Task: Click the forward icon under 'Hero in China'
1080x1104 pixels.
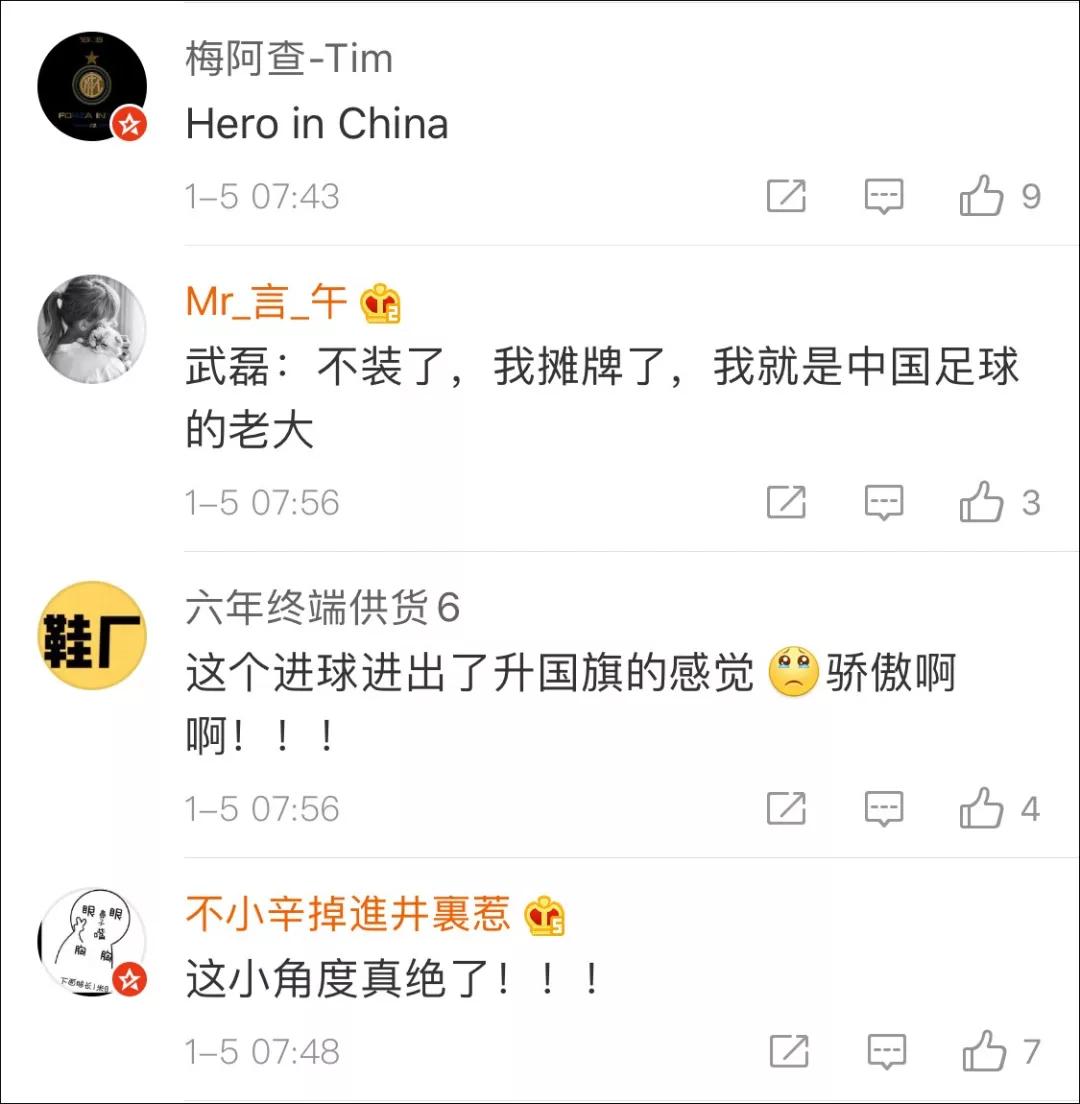Action: (x=786, y=196)
